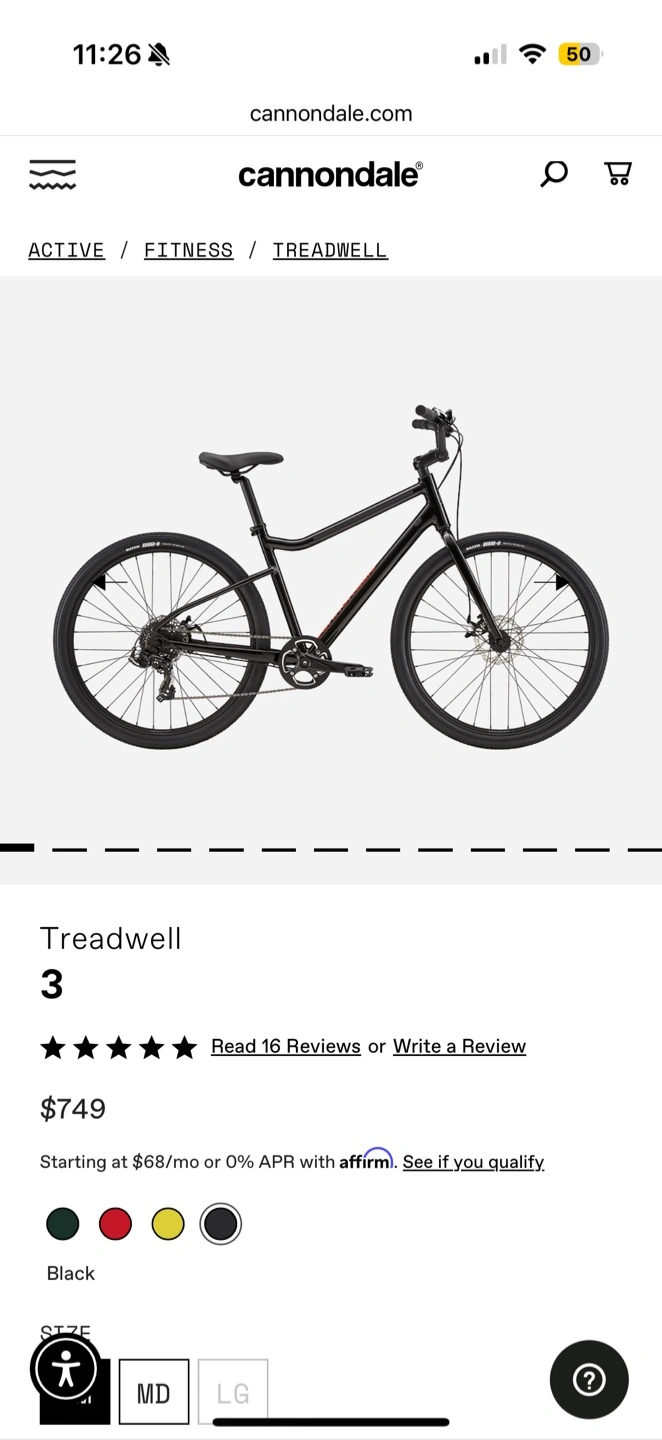Viewport: 662px width, 1440px height.
Task: Go to the TREADWELL breadcrumb link
Action: click(330, 250)
